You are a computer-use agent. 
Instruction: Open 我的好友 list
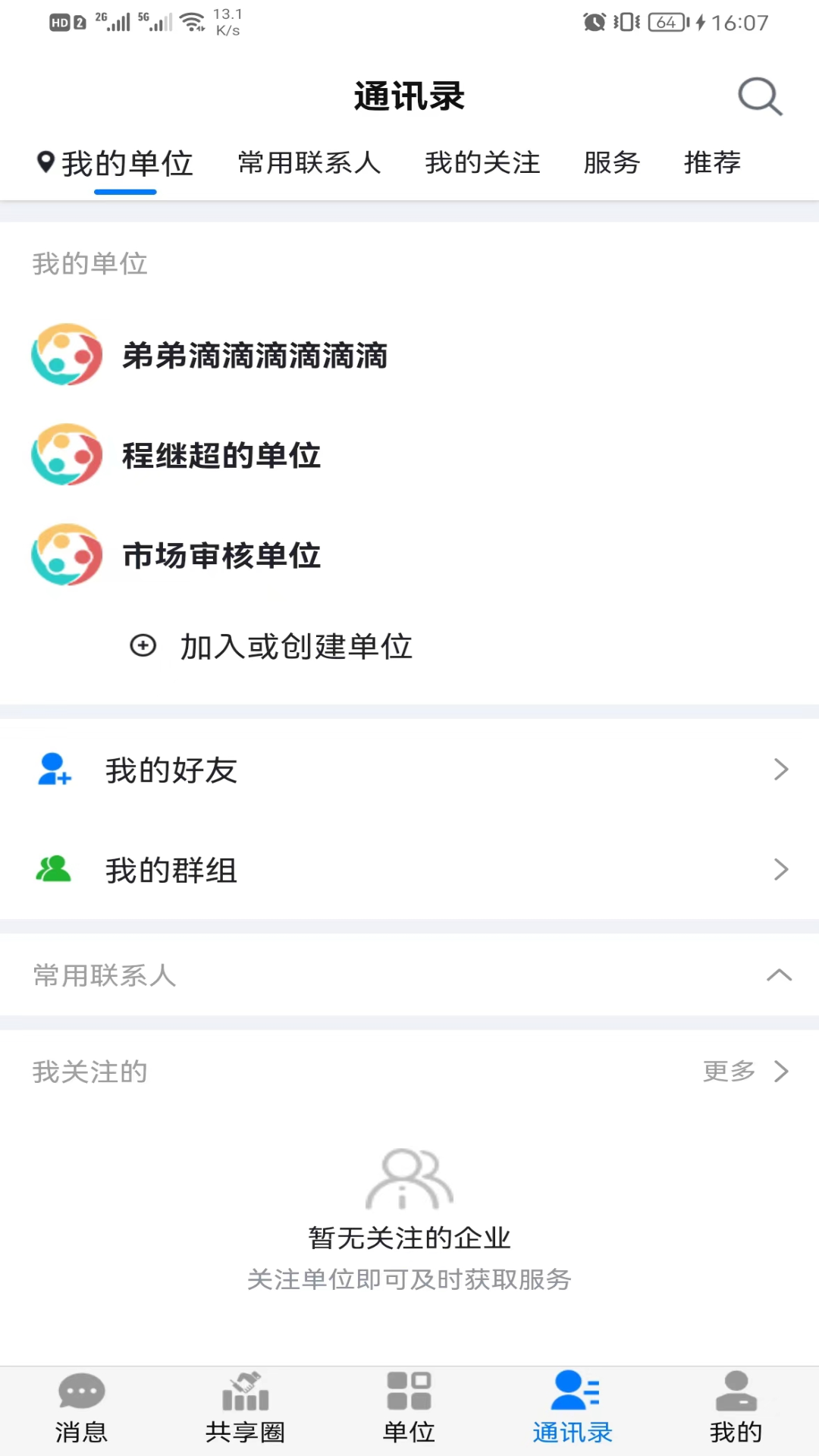tap(409, 770)
